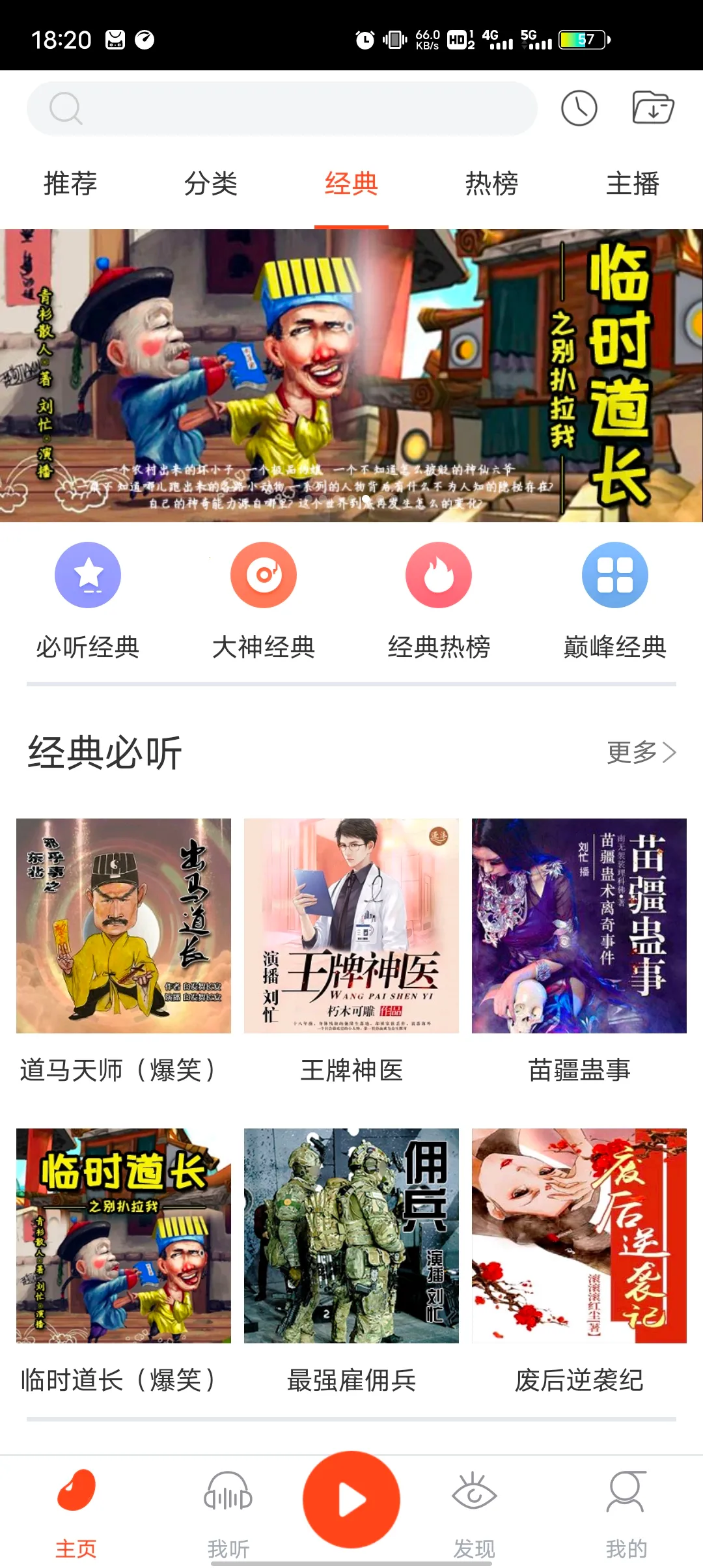Select the 大神经典 disc icon
Screen dimensions: 703x1568
(x=263, y=575)
